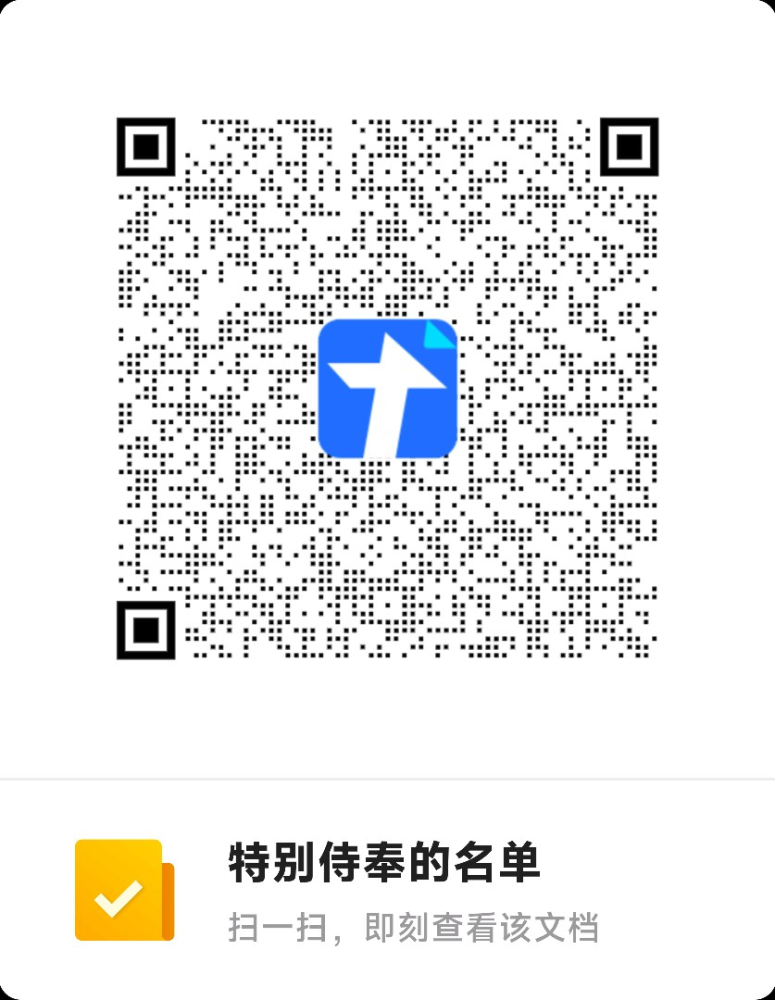
Task: Select the yellow document icon with checkmark
Action: [x=120, y=890]
